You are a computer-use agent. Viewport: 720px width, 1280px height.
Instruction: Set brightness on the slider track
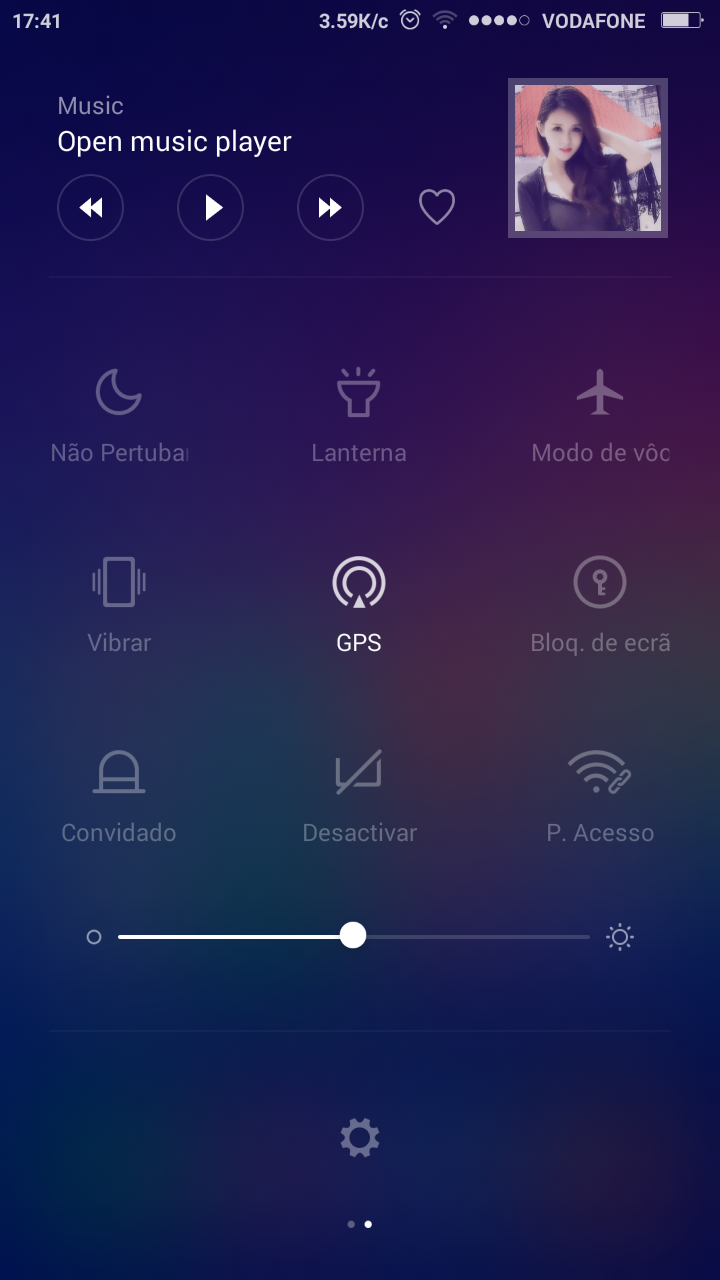point(470,937)
